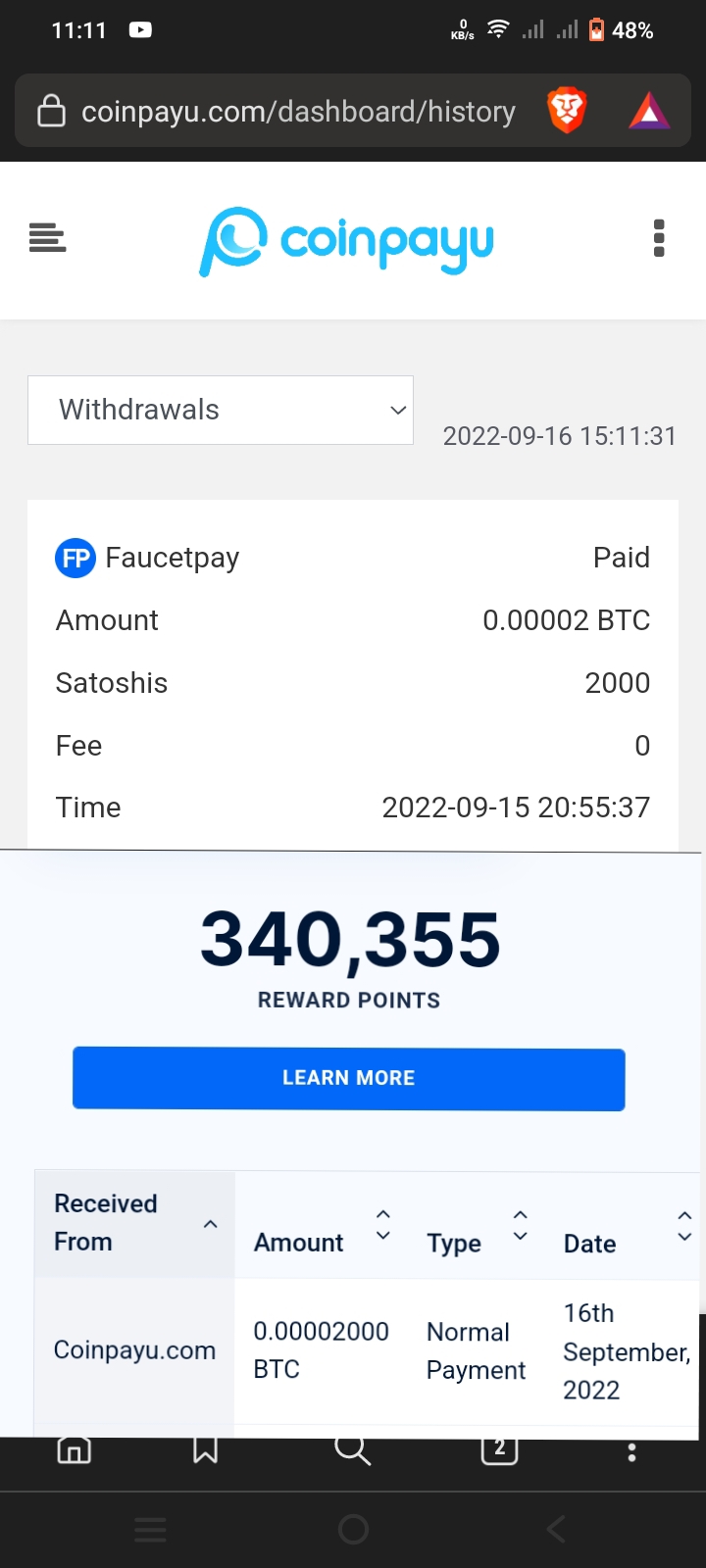Screen dimensions: 706x1568
Task: Go to the browser home page
Action: pyautogui.click(x=74, y=1449)
